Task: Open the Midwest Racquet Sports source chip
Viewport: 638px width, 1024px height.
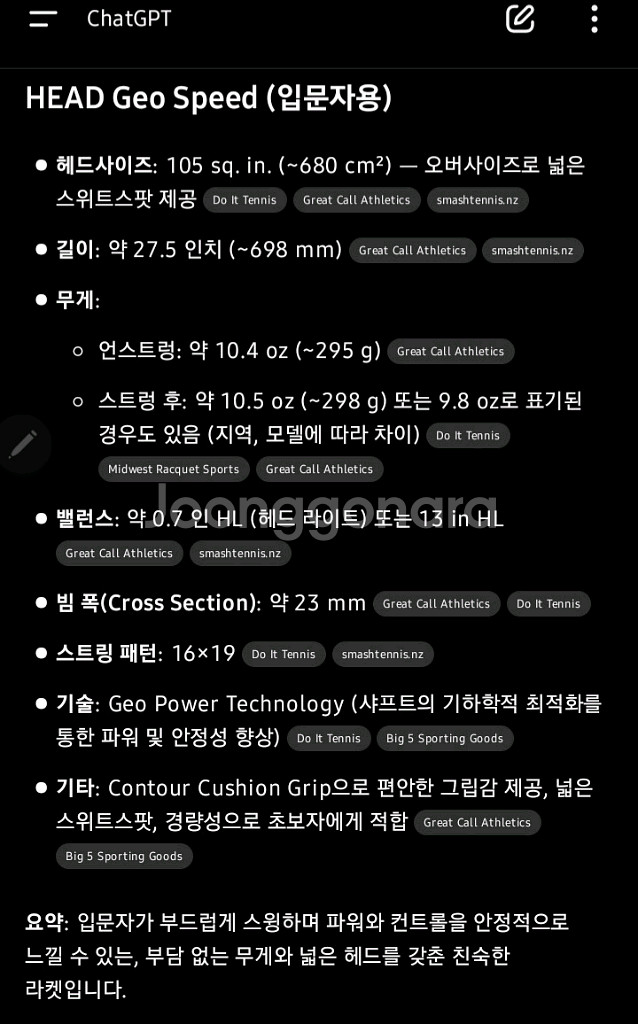Action: click(x=174, y=469)
